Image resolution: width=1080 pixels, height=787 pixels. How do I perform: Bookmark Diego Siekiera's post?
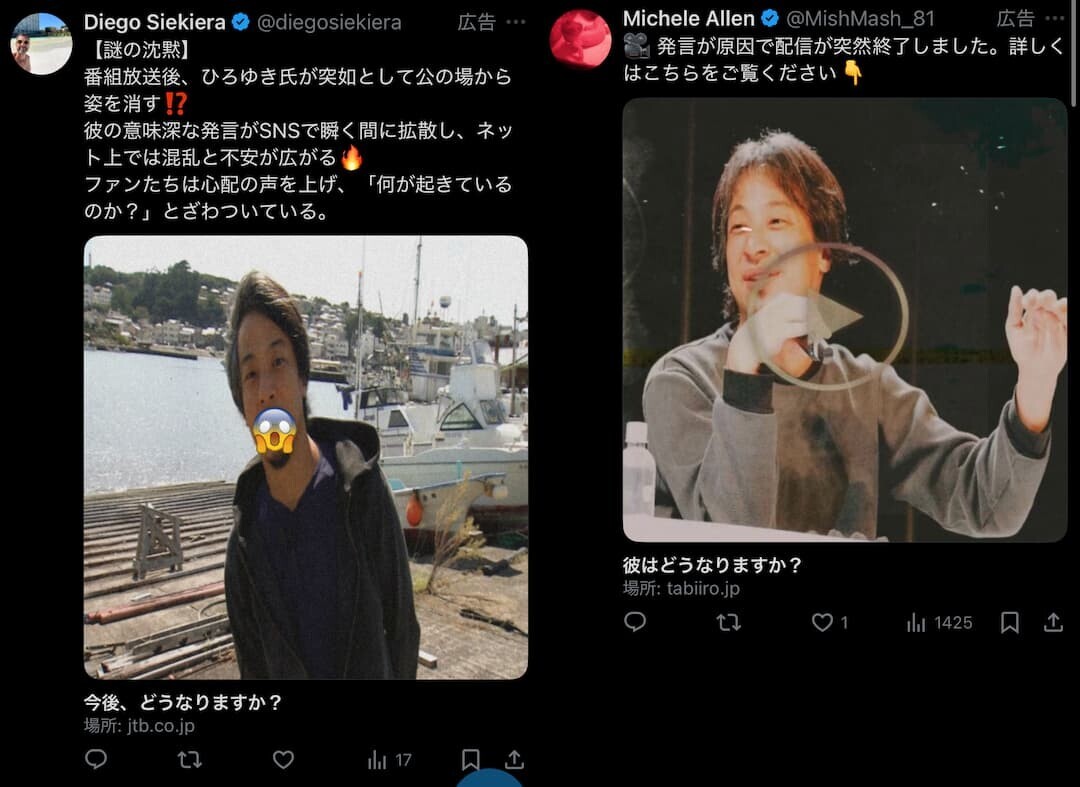tap(471, 759)
